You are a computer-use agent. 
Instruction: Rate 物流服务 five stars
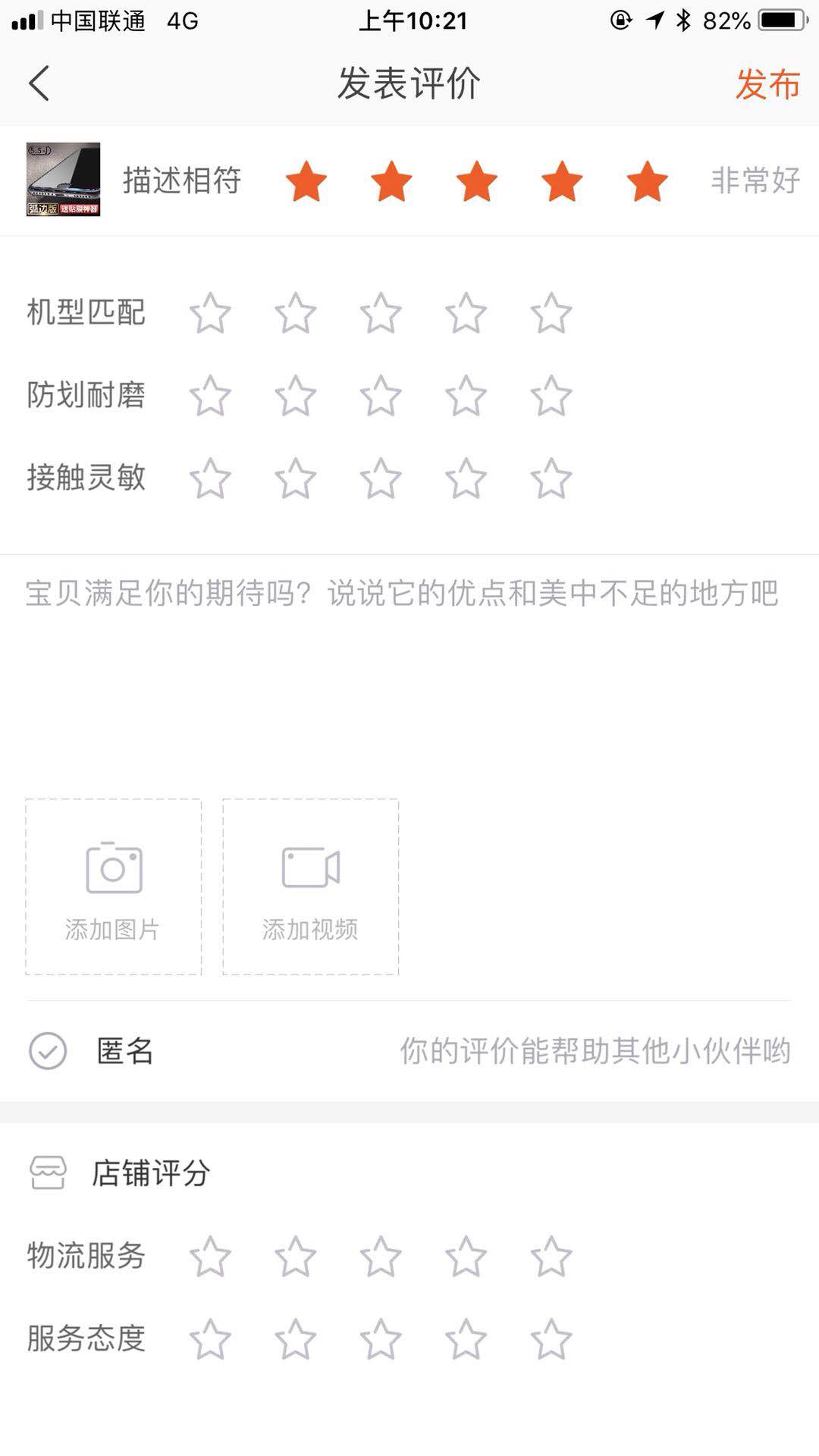tap(551, 1257)
